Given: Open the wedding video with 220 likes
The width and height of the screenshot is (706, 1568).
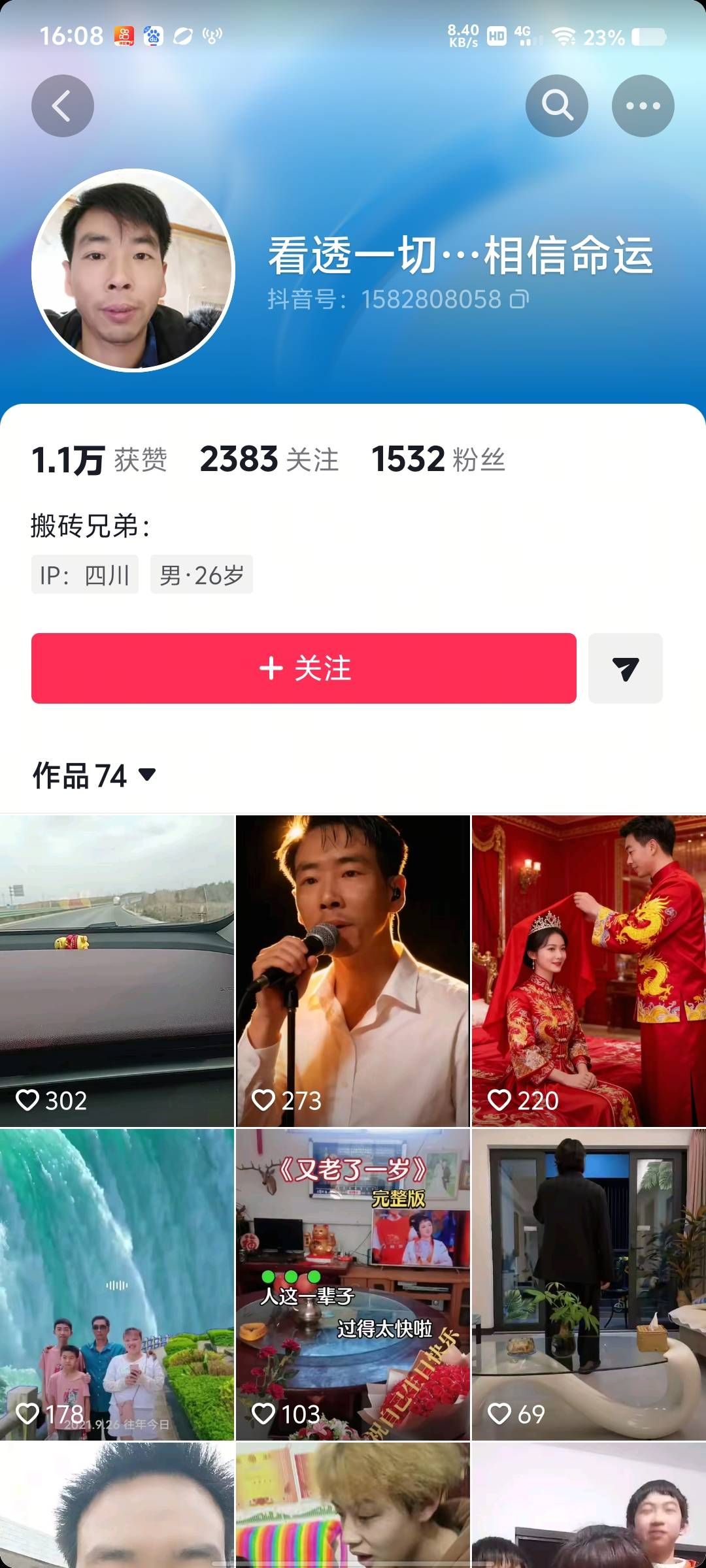Looking at the screenshot, I should click(588, 971).
